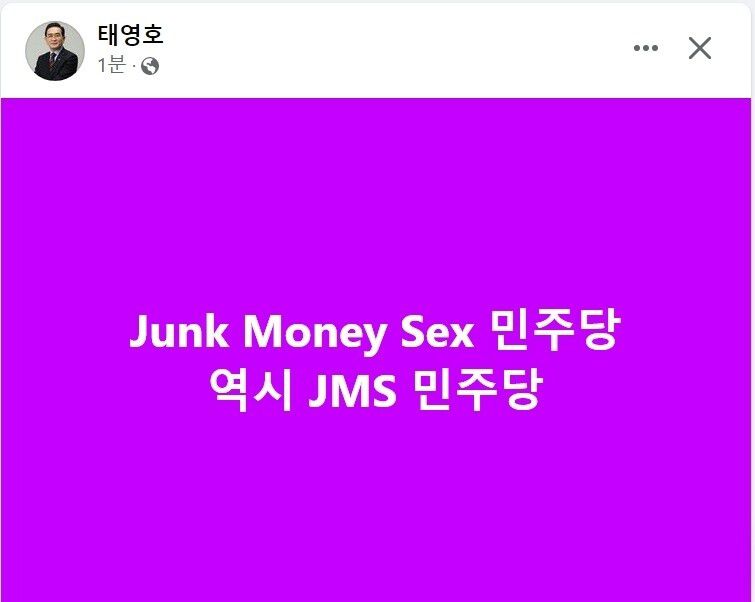This screenshot has height=602, width=755.
Task: Open the three-dot post options menu
Action: (646, 48)
